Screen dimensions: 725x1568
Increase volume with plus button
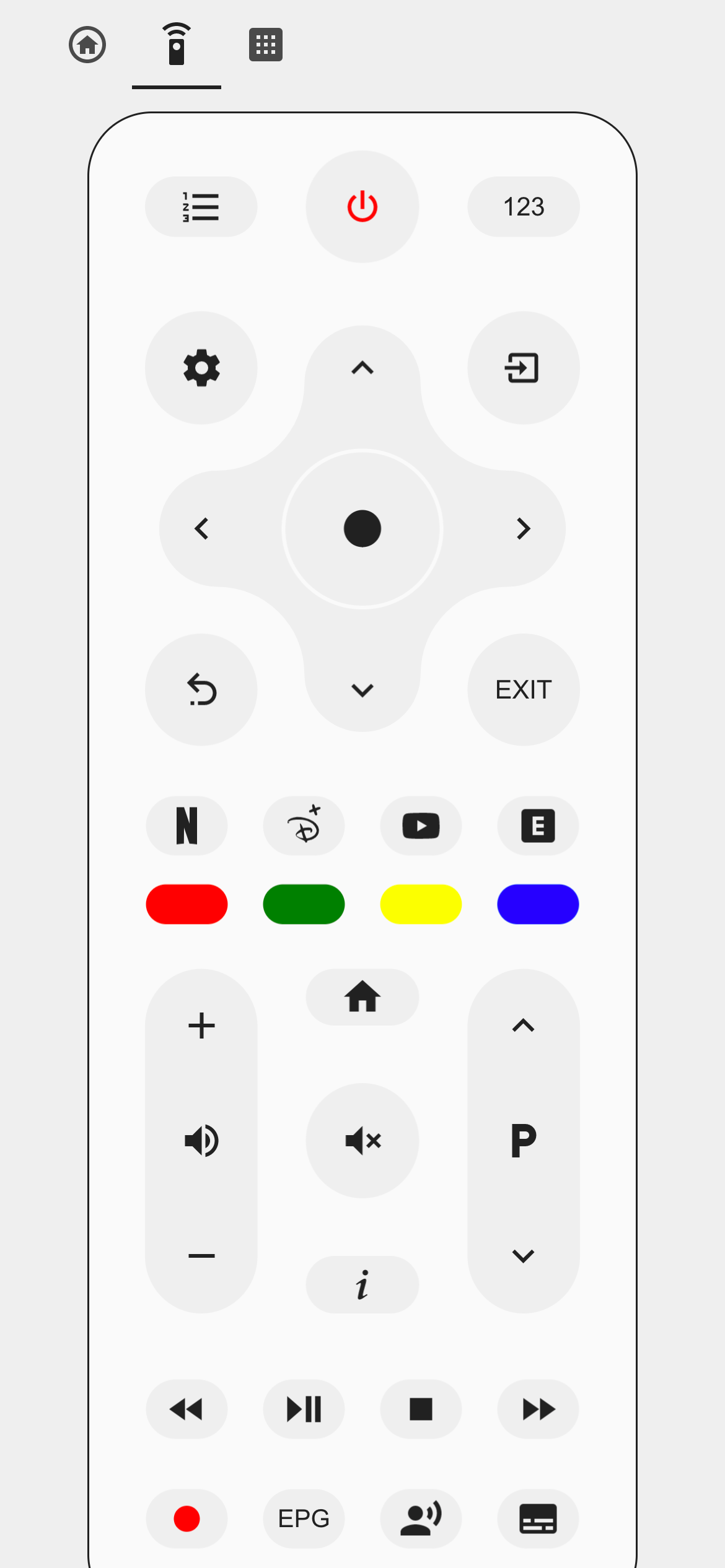[201, 1026]
